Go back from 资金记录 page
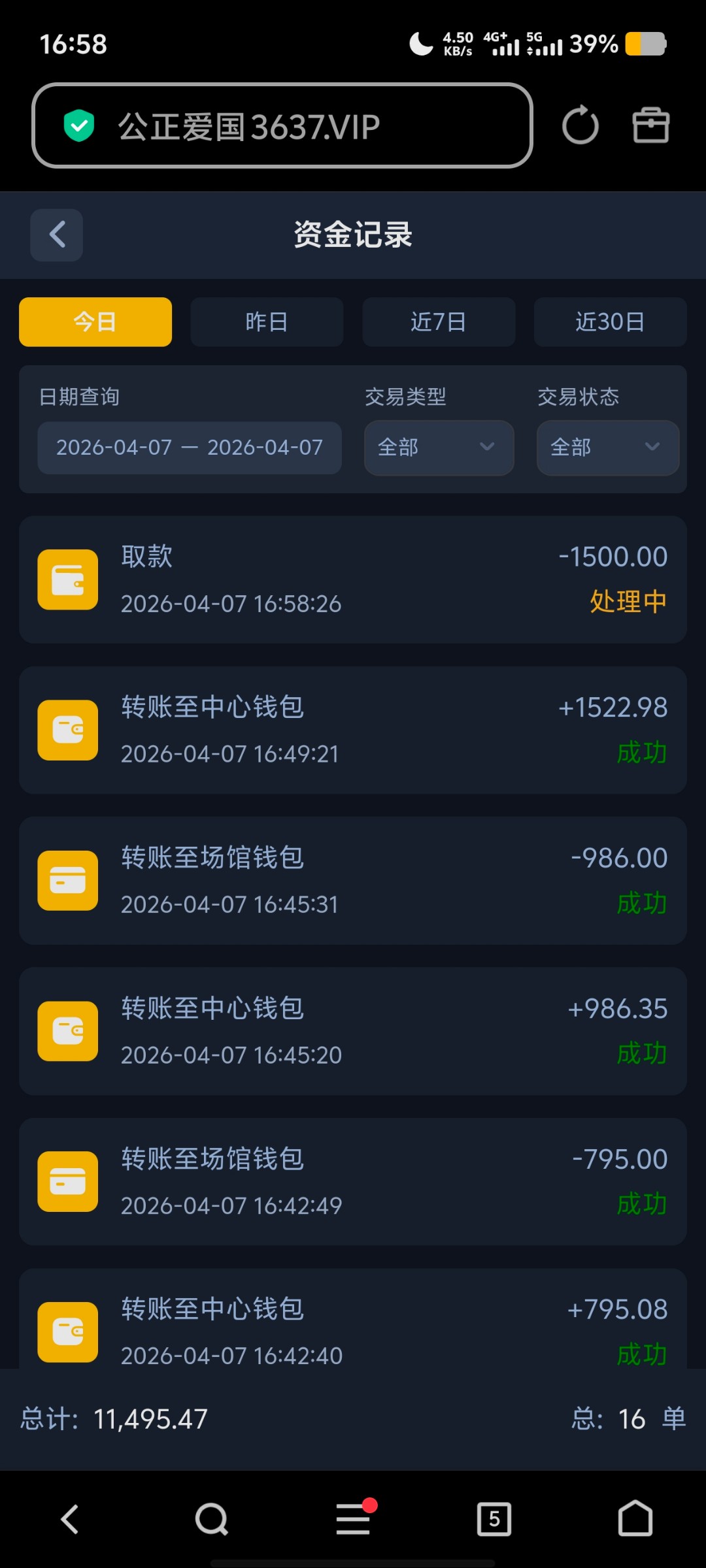 tap(57, 235)
